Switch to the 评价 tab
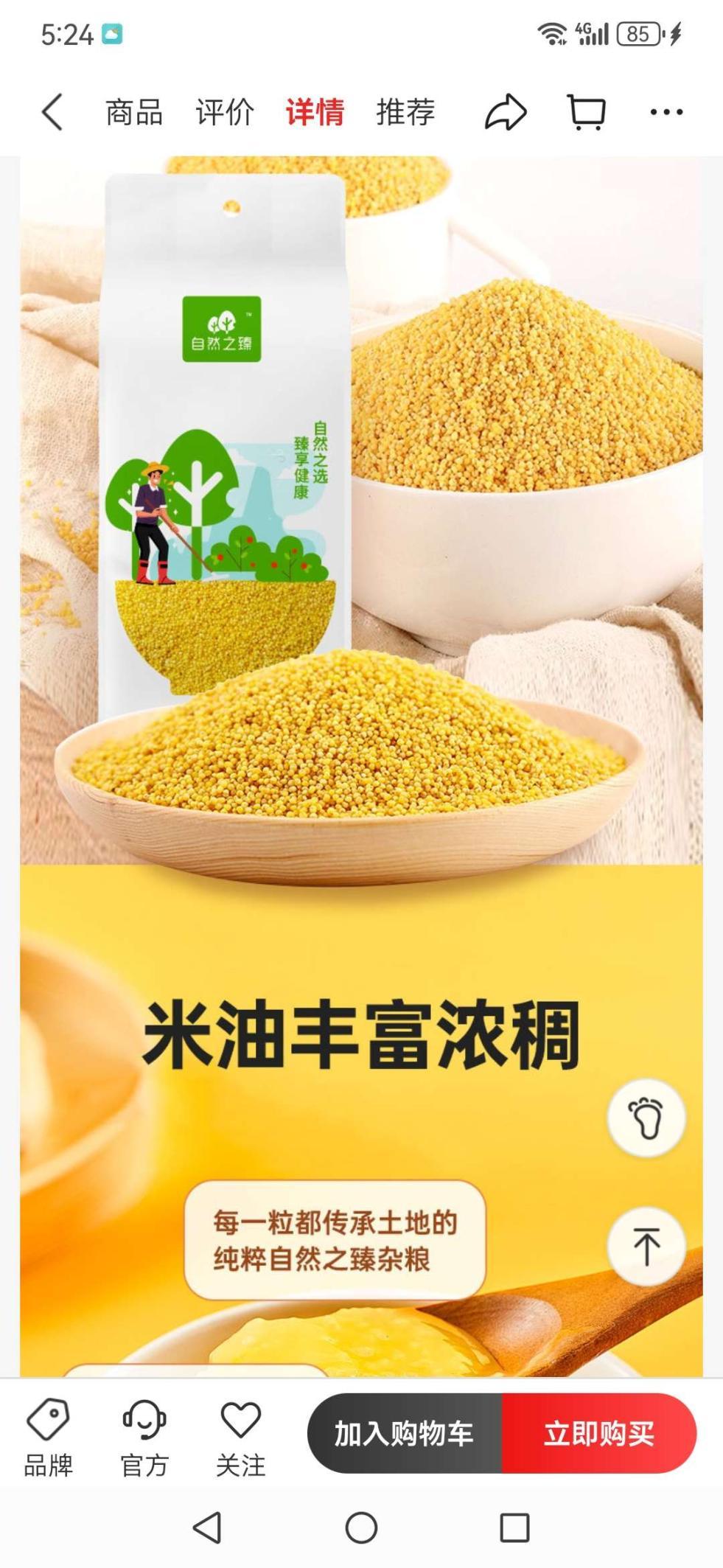The height and width of the screenshot is (1568, 723). point(225,113)
